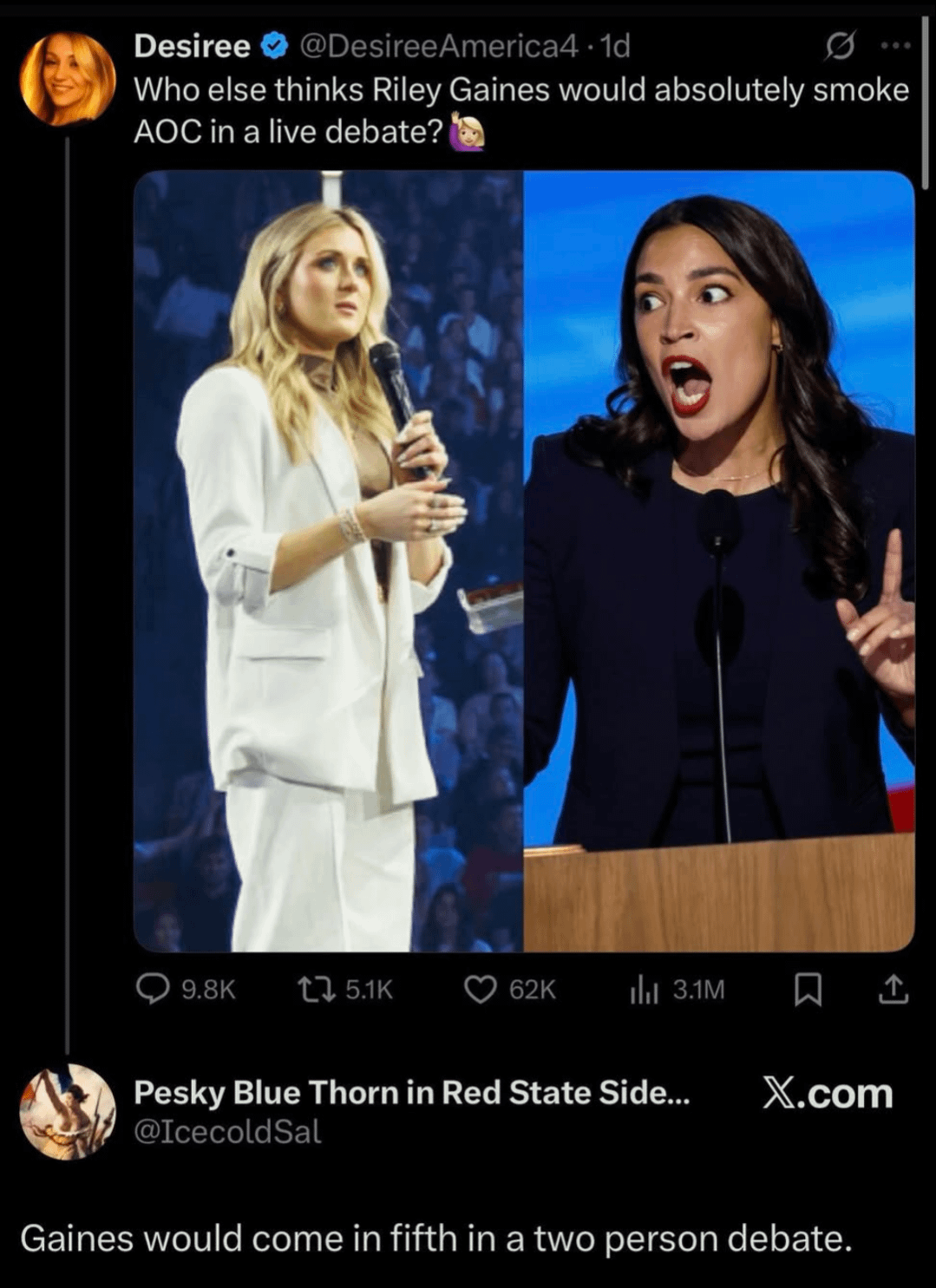Open the left photo of the blonde woman
This screenshot has height=1288, width=936.
(329, 561)
